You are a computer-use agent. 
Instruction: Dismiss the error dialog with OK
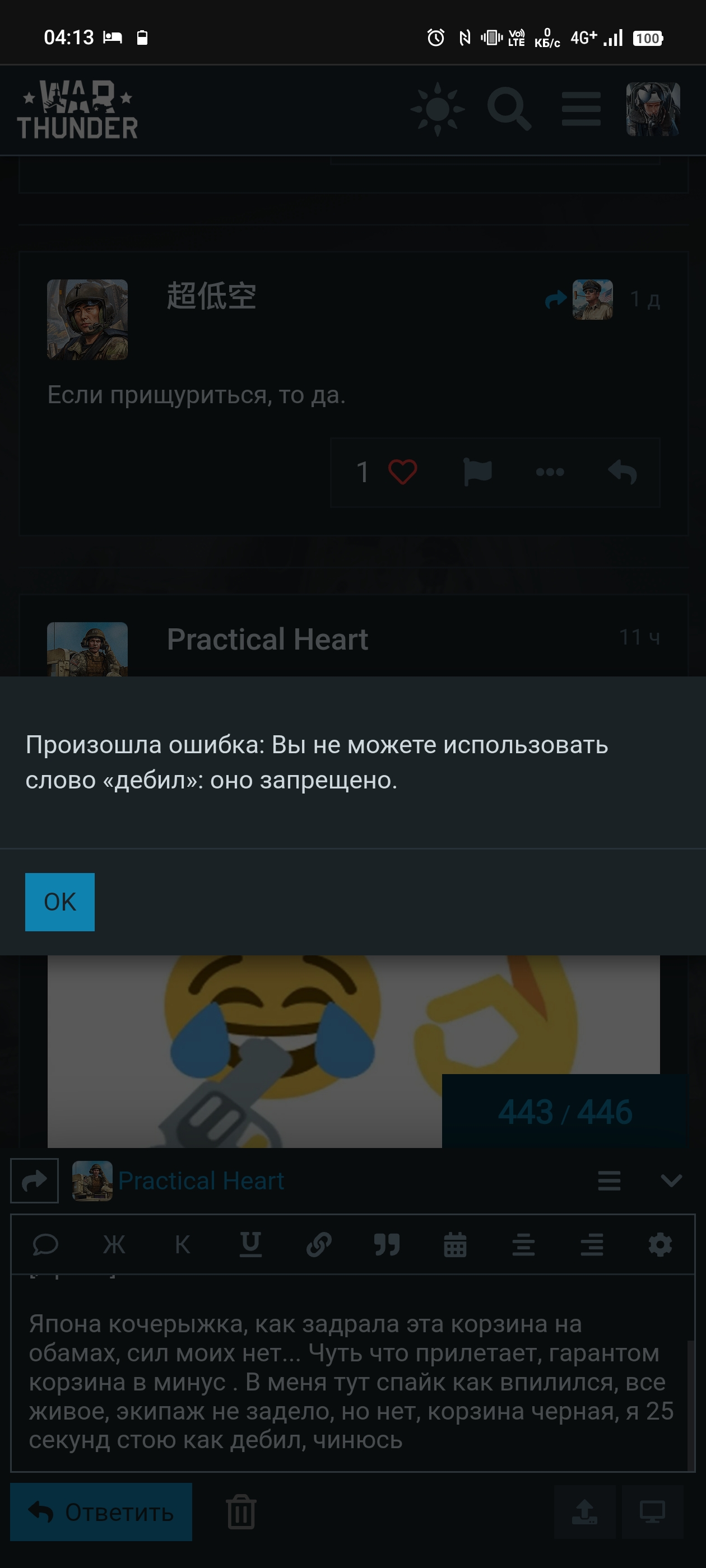click(x=60, y=902)
